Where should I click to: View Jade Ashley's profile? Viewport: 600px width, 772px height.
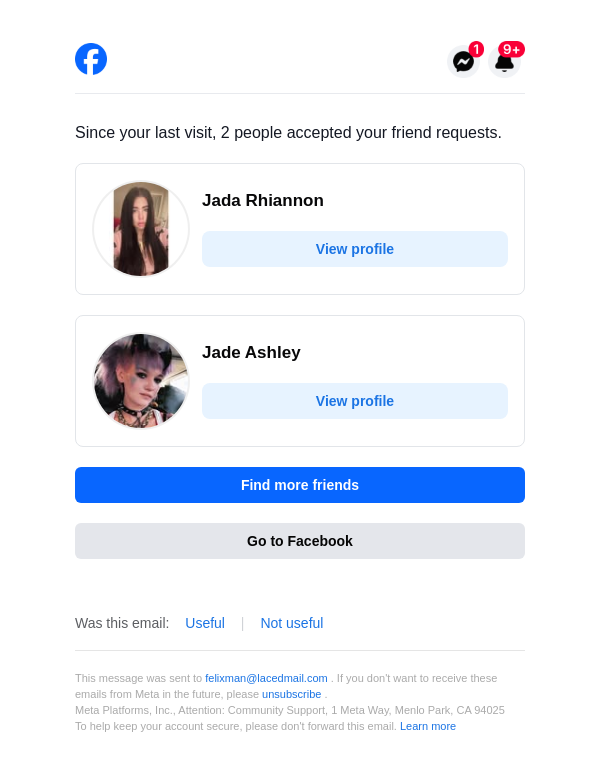click(x=354, y=401)
